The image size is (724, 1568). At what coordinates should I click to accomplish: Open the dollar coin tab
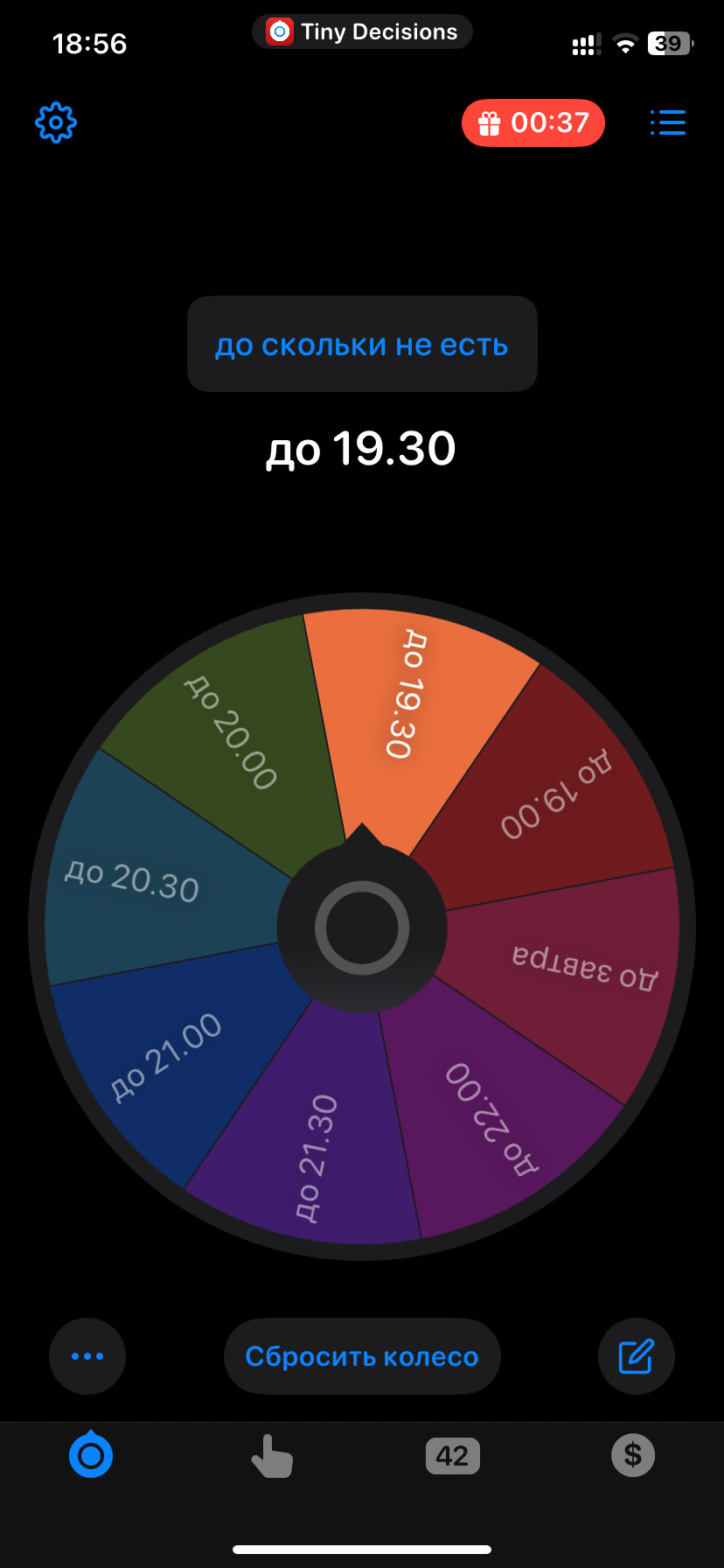coord(633,1455)
